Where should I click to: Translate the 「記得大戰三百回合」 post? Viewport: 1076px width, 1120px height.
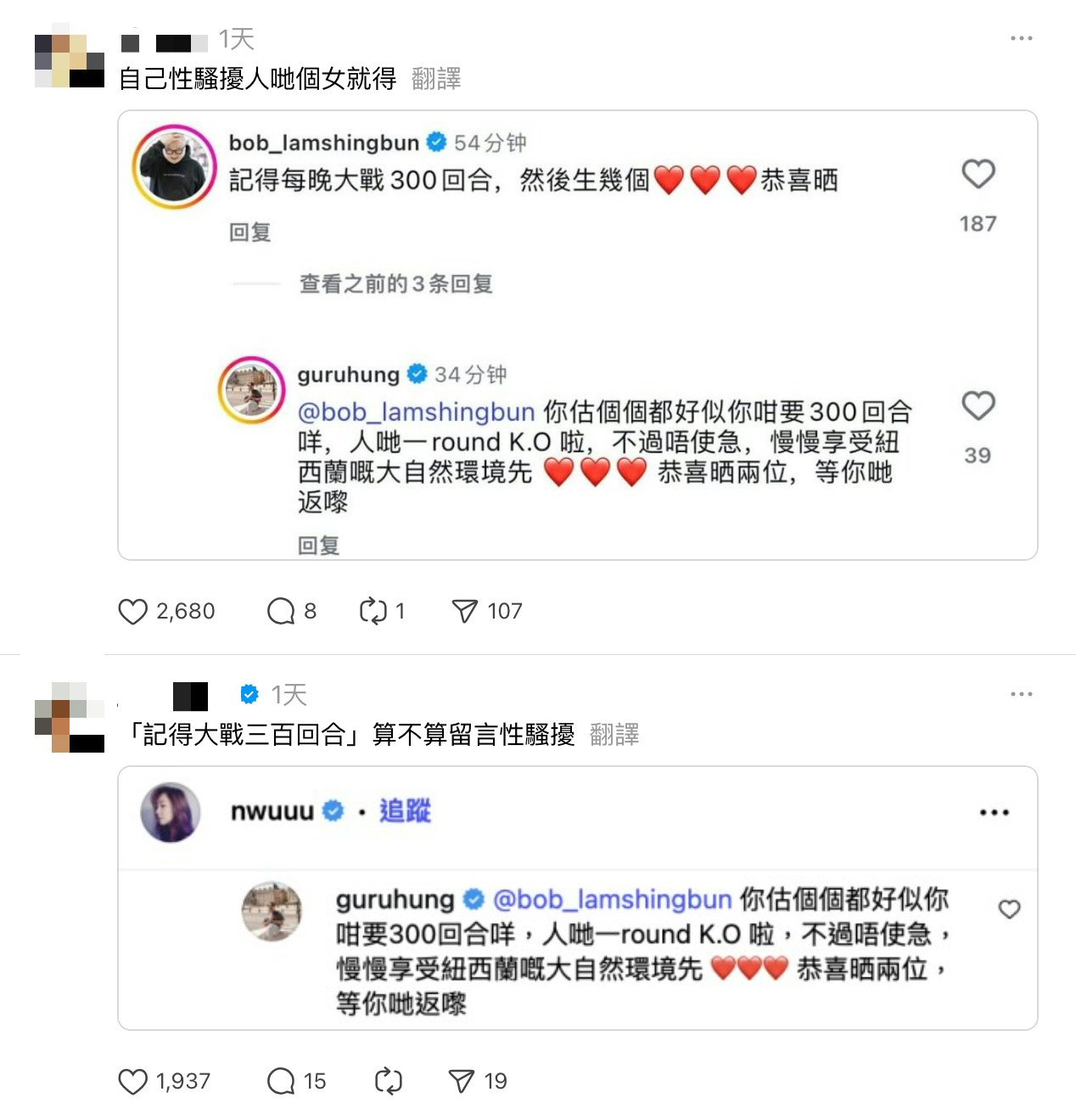[614, 735]
